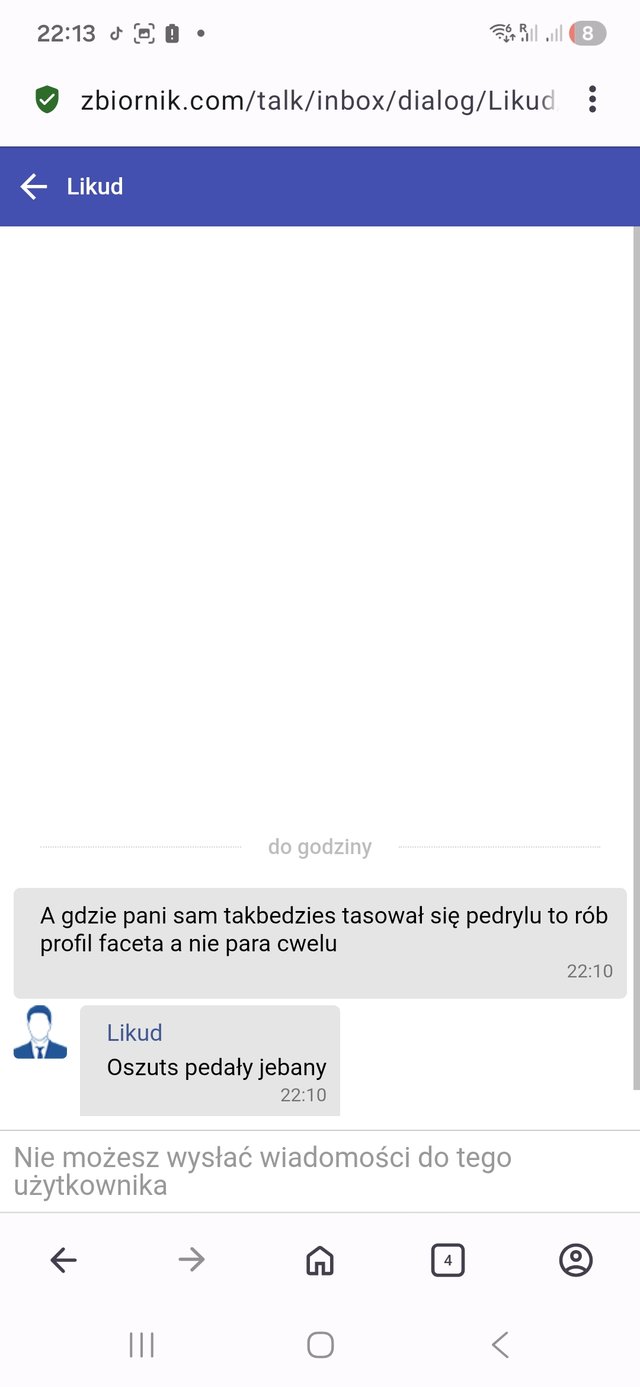The width and height of the screenshot is (640, 1387).
Task: Navigate back with browser back arrow
Action: (x=63, y=1261)
